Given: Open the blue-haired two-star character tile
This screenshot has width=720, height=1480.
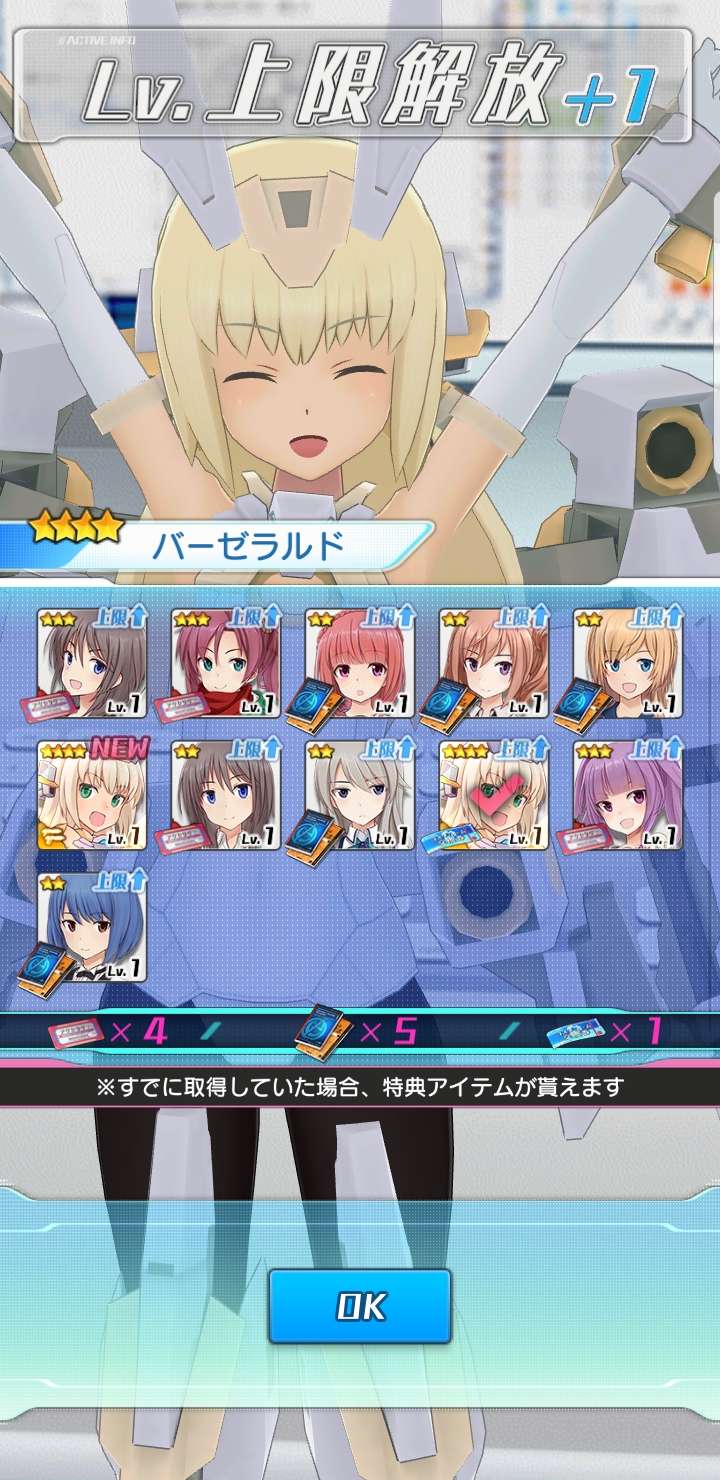Looking at the screenshot, I should (x=92, y=927).
